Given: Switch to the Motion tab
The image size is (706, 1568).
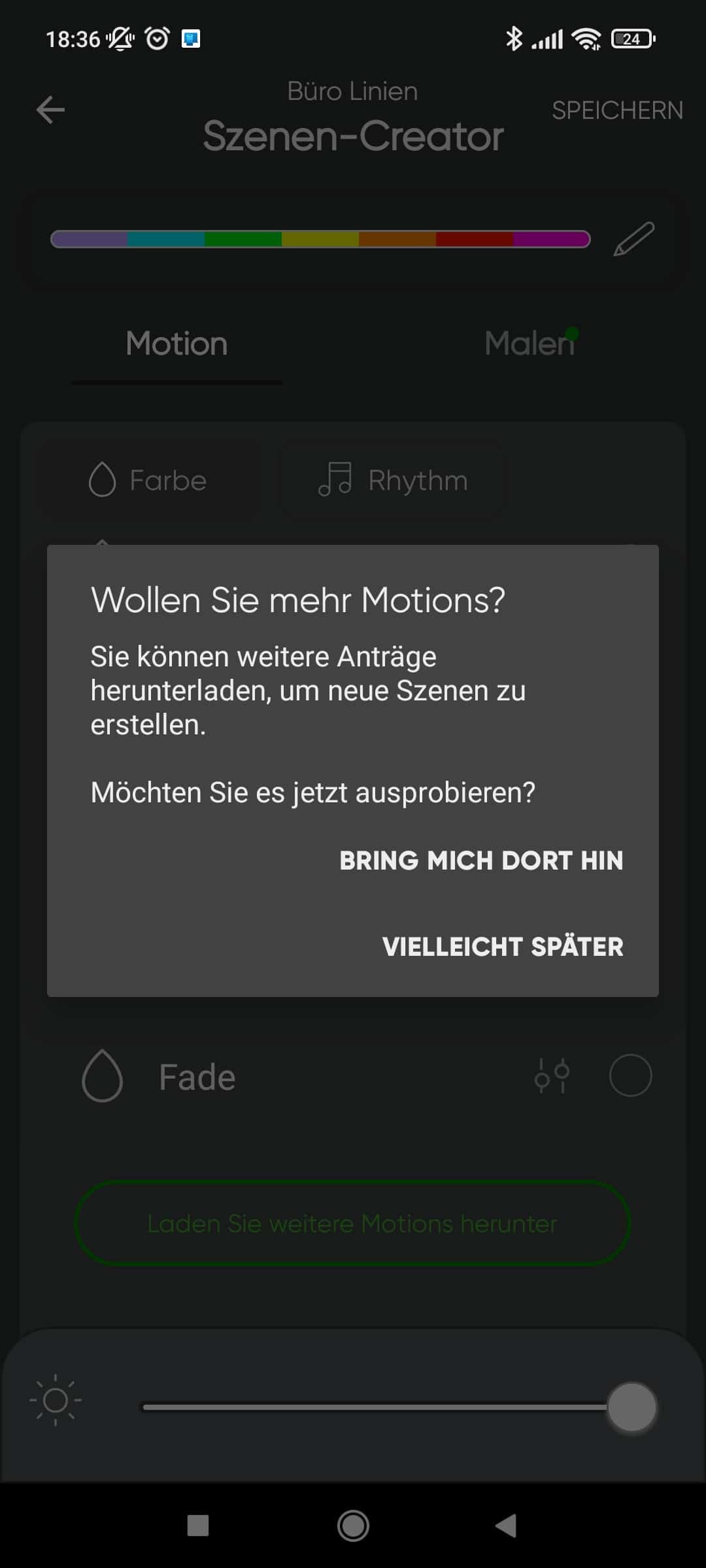Looking at the screenshot, I should point(176,344).
